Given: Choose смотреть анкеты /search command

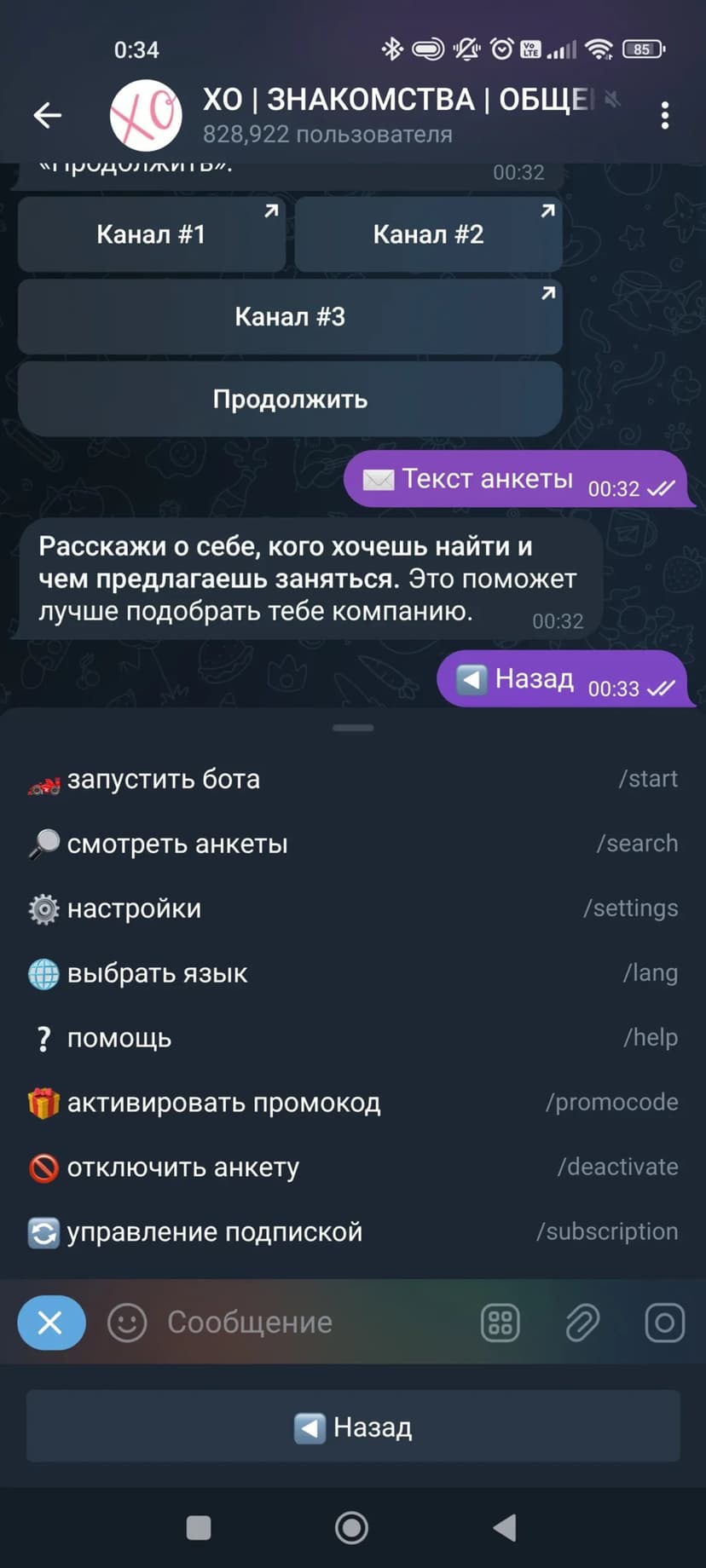Looking at the screenshot, I should pos(352,844).
